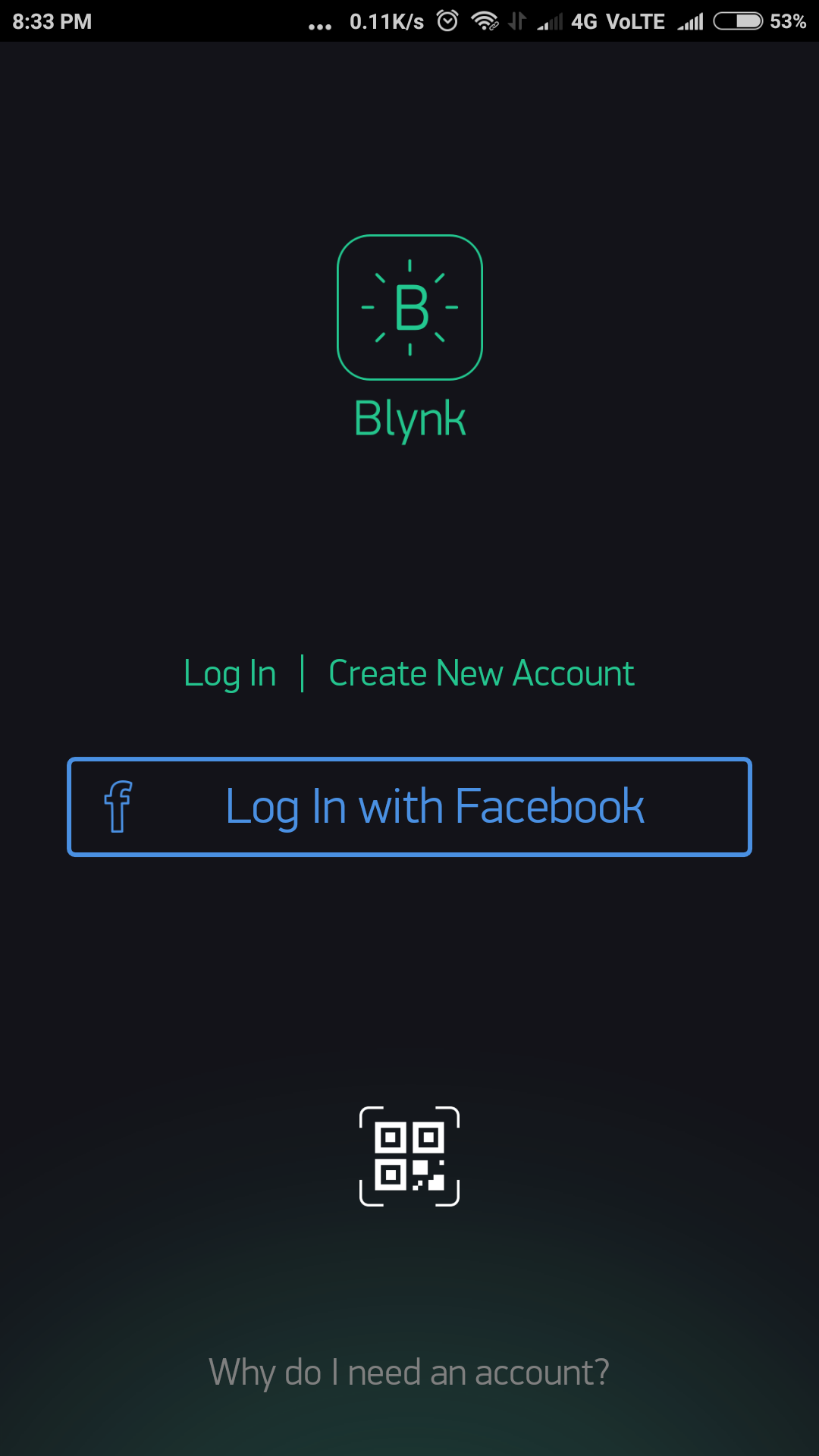Switch to Create New Account
Image resolution: width=819 pixels, height=1456 pixels.
coord(481,673)
